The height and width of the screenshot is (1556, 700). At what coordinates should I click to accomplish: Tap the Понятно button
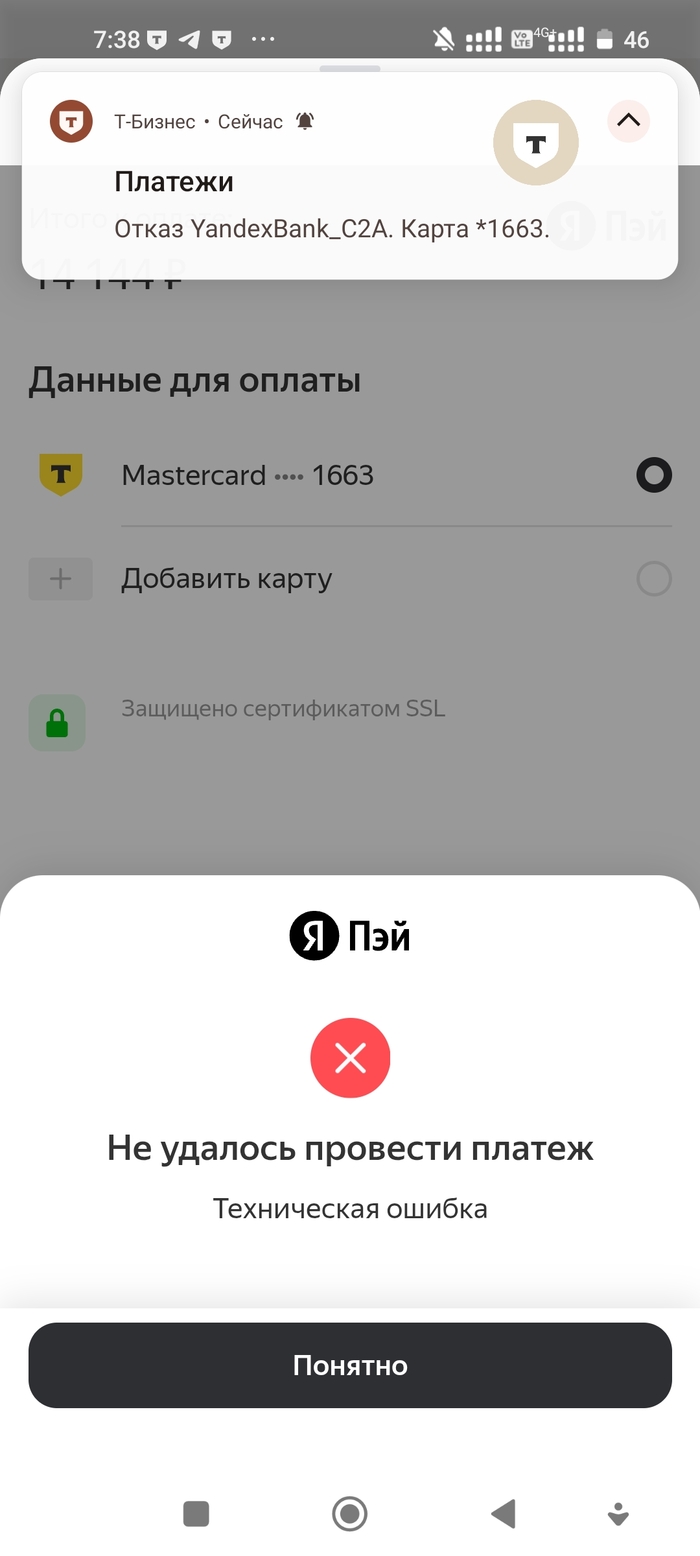[x=350, y=1365]
